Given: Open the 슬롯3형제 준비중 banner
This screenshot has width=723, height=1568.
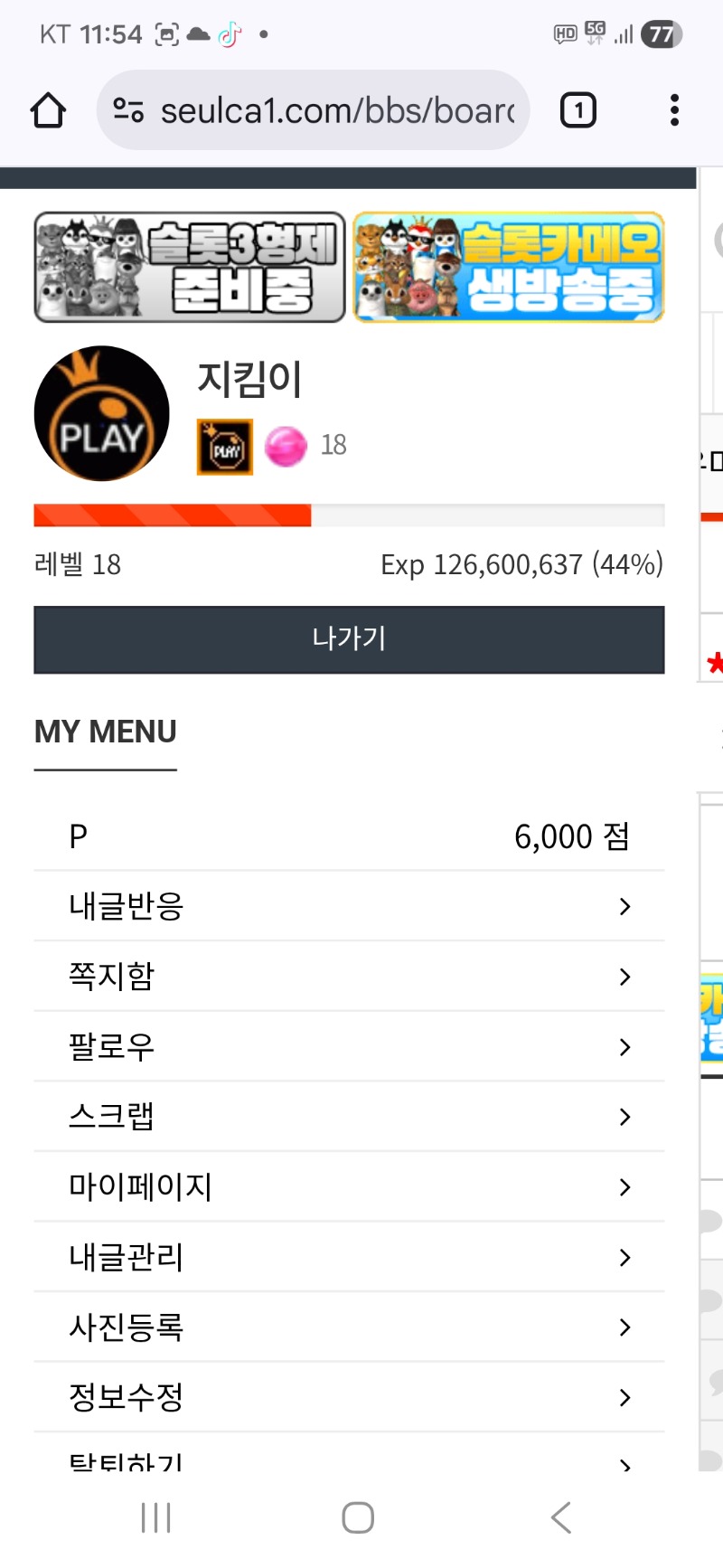Looking at the screenshot, I should tap(190, 268).
